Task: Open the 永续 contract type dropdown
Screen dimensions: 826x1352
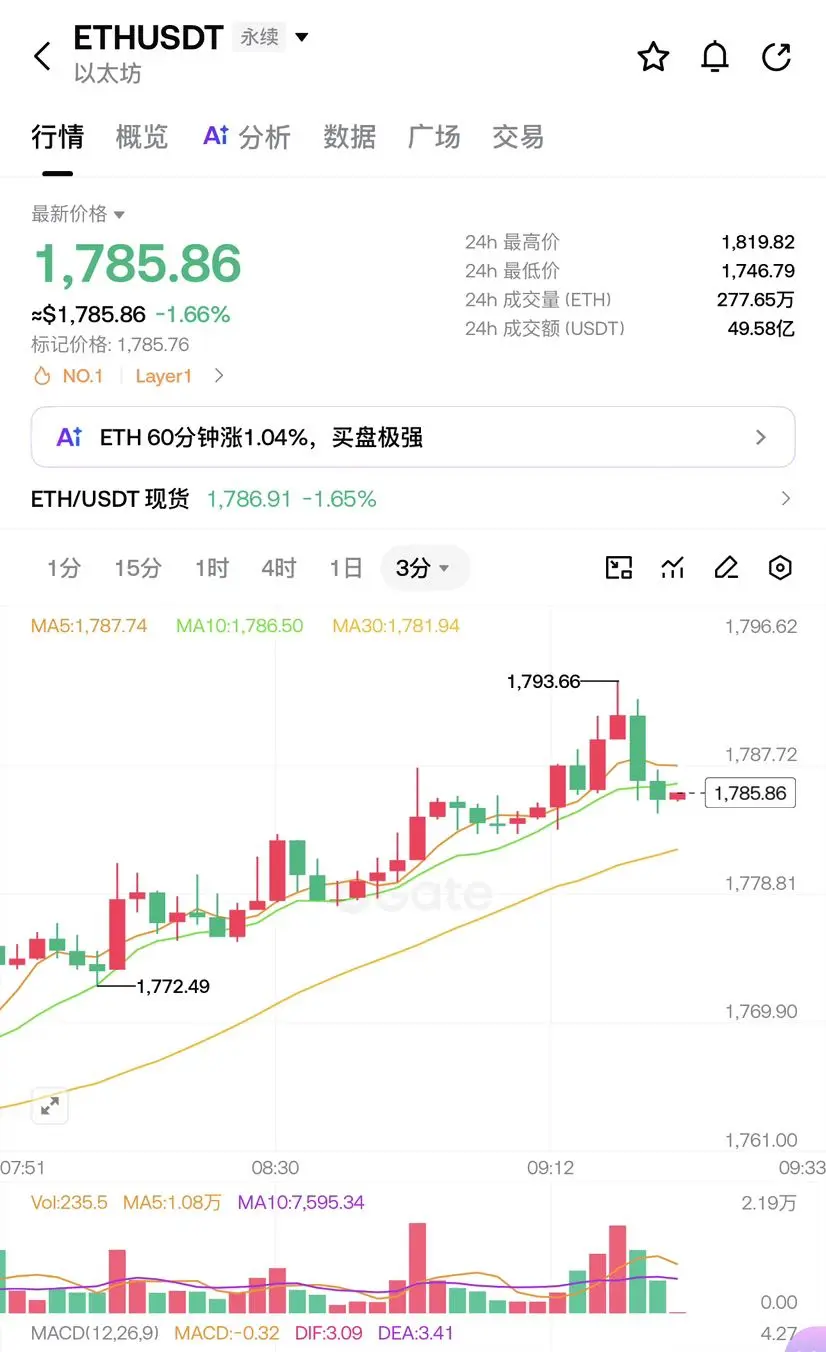Action: (273, 38)
